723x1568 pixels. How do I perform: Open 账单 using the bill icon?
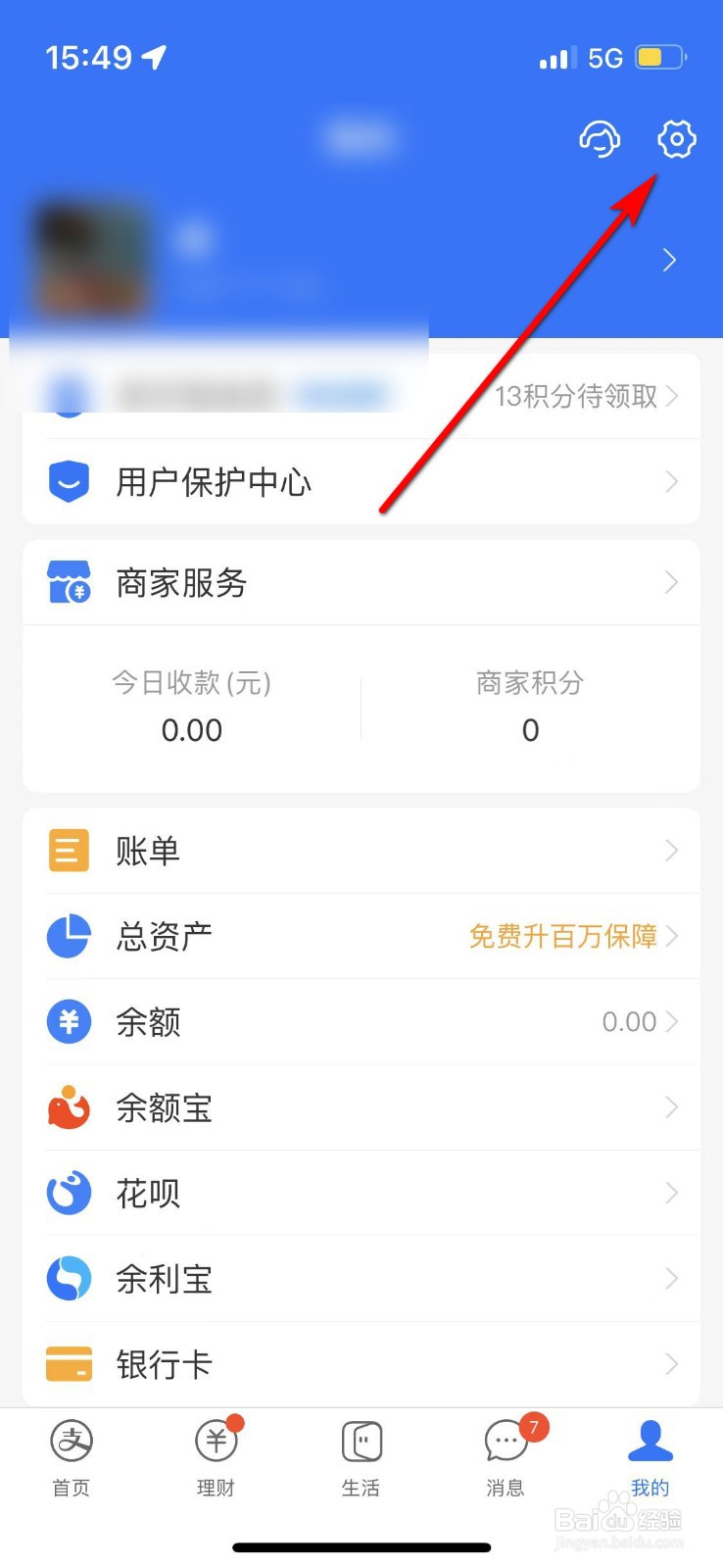pos(68,850)
